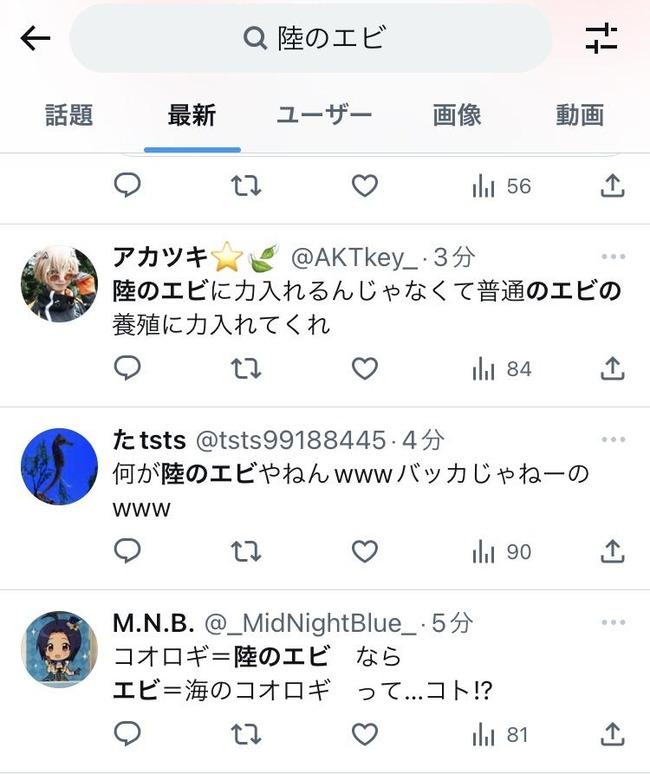
Task: Open more options on M.N.B.'s post
Action: 613,622
